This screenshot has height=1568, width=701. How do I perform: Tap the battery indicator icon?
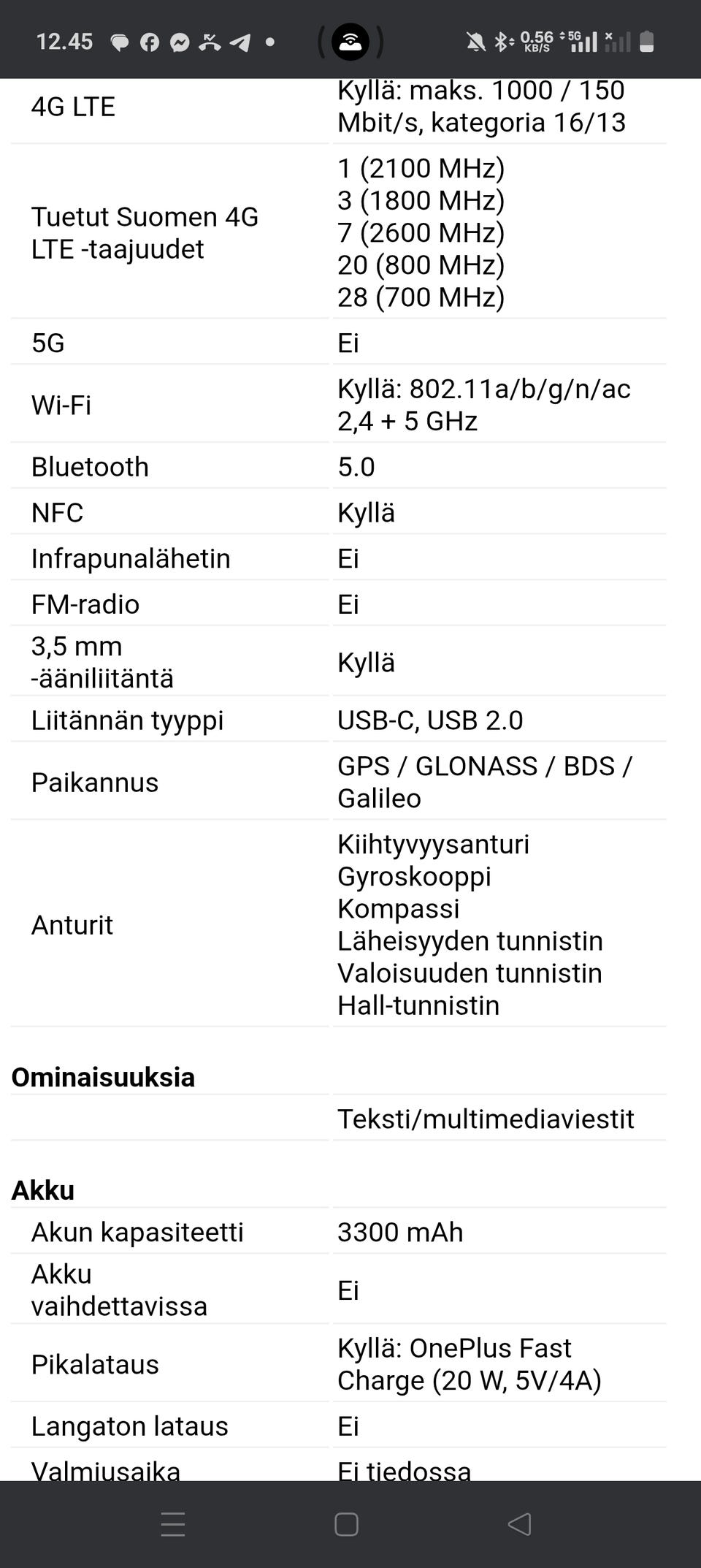(646, 41)
